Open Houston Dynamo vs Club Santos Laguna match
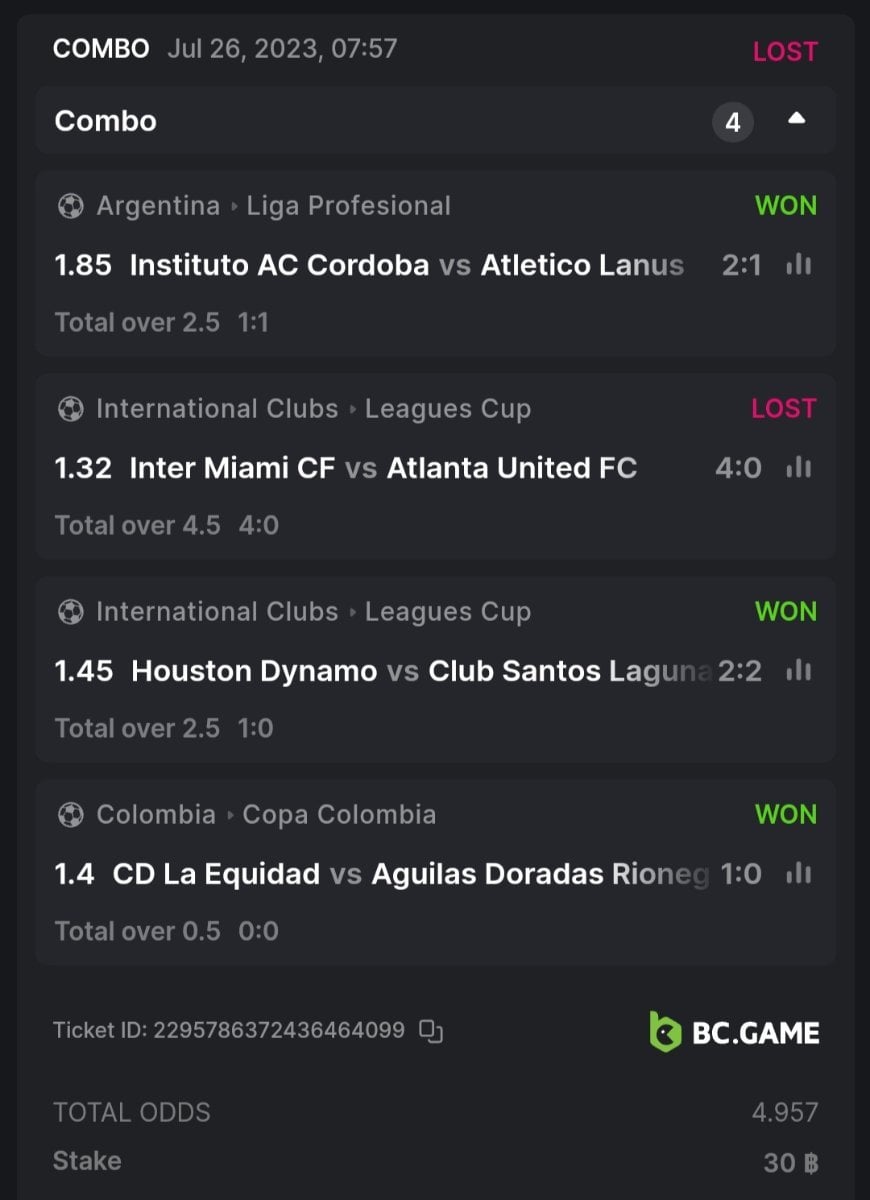The width and height of the screenshot is (870, 1200). click(420, 671)
